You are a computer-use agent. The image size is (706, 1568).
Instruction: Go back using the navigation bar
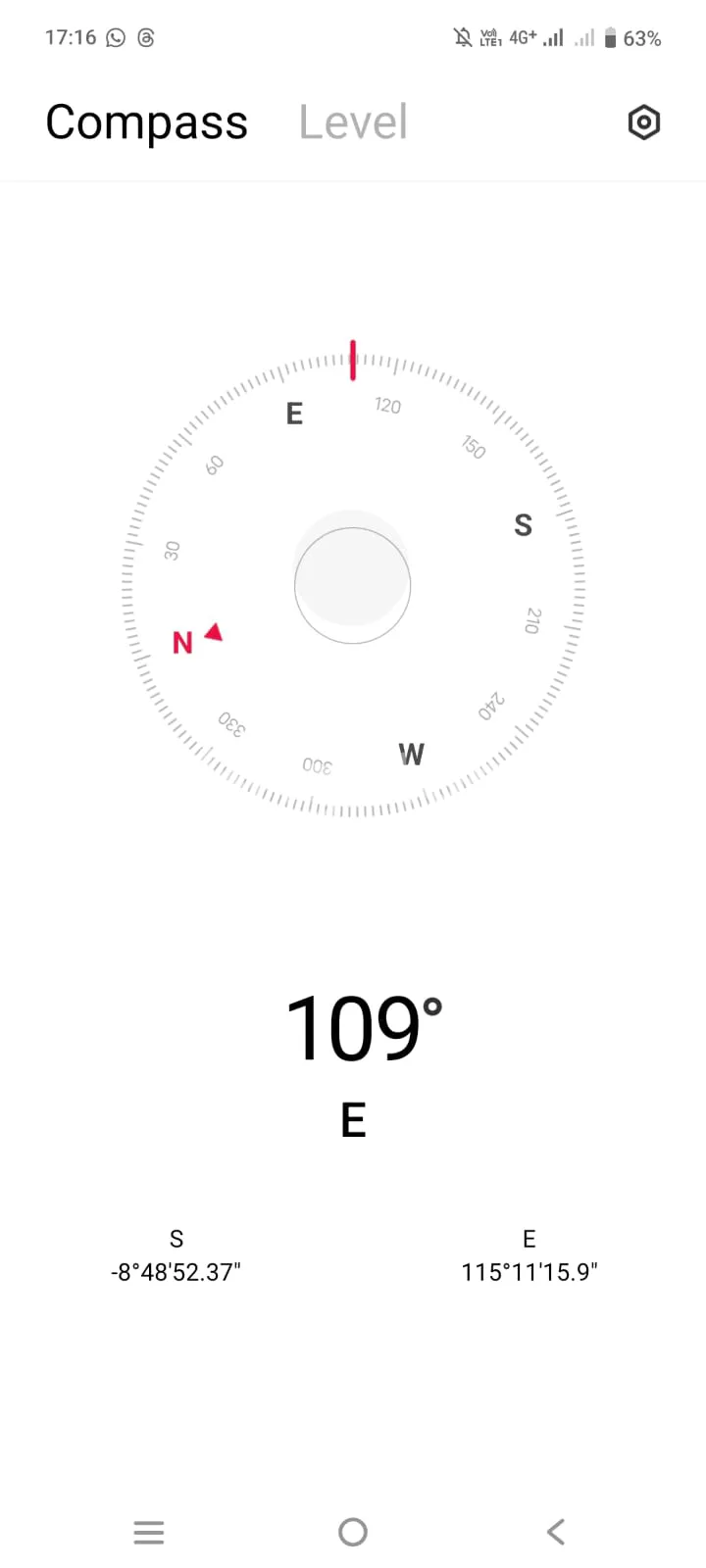coord(556,1532)
